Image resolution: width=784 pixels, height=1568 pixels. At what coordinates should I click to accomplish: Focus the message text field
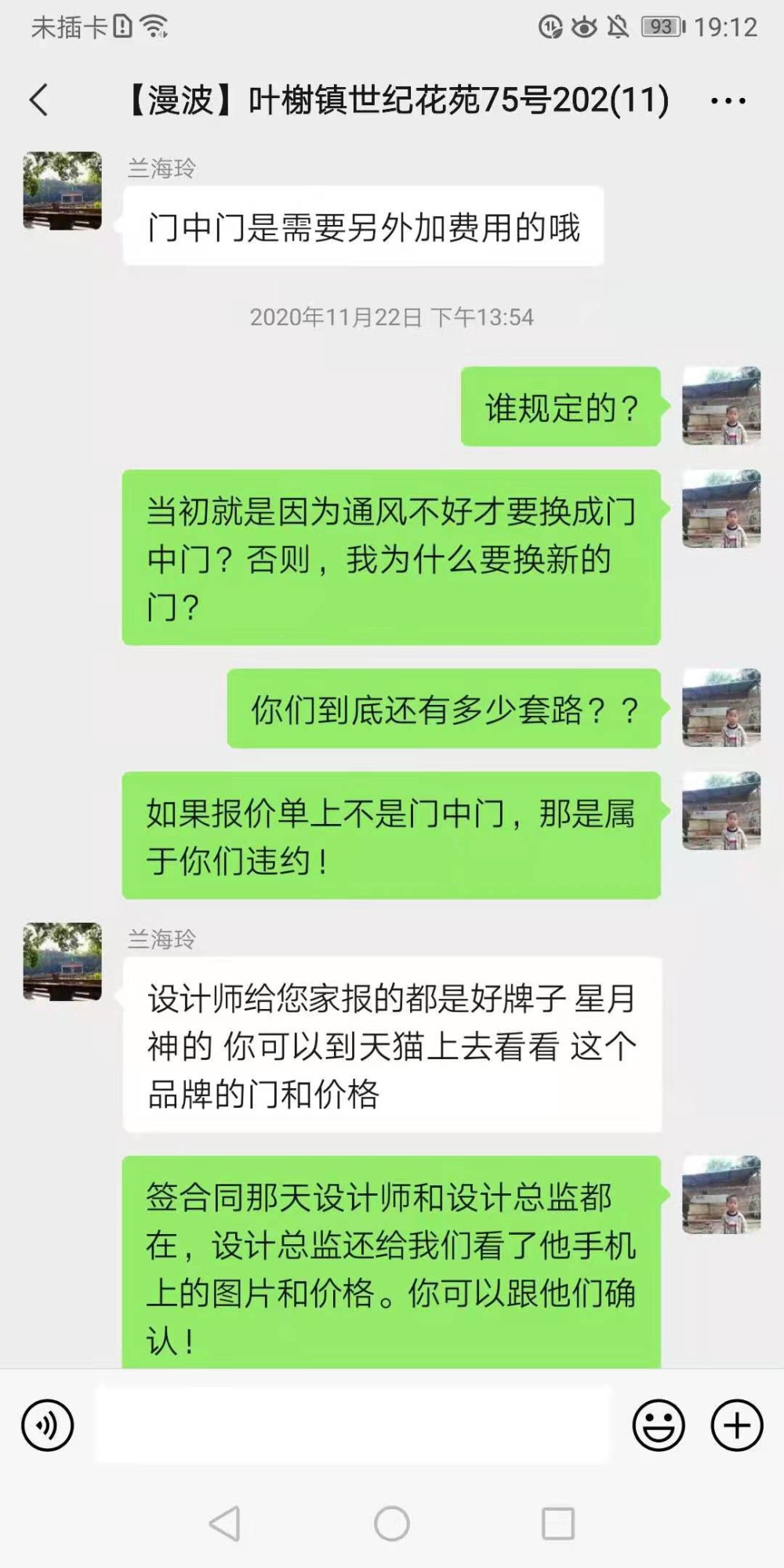(x=353, y=1425)
